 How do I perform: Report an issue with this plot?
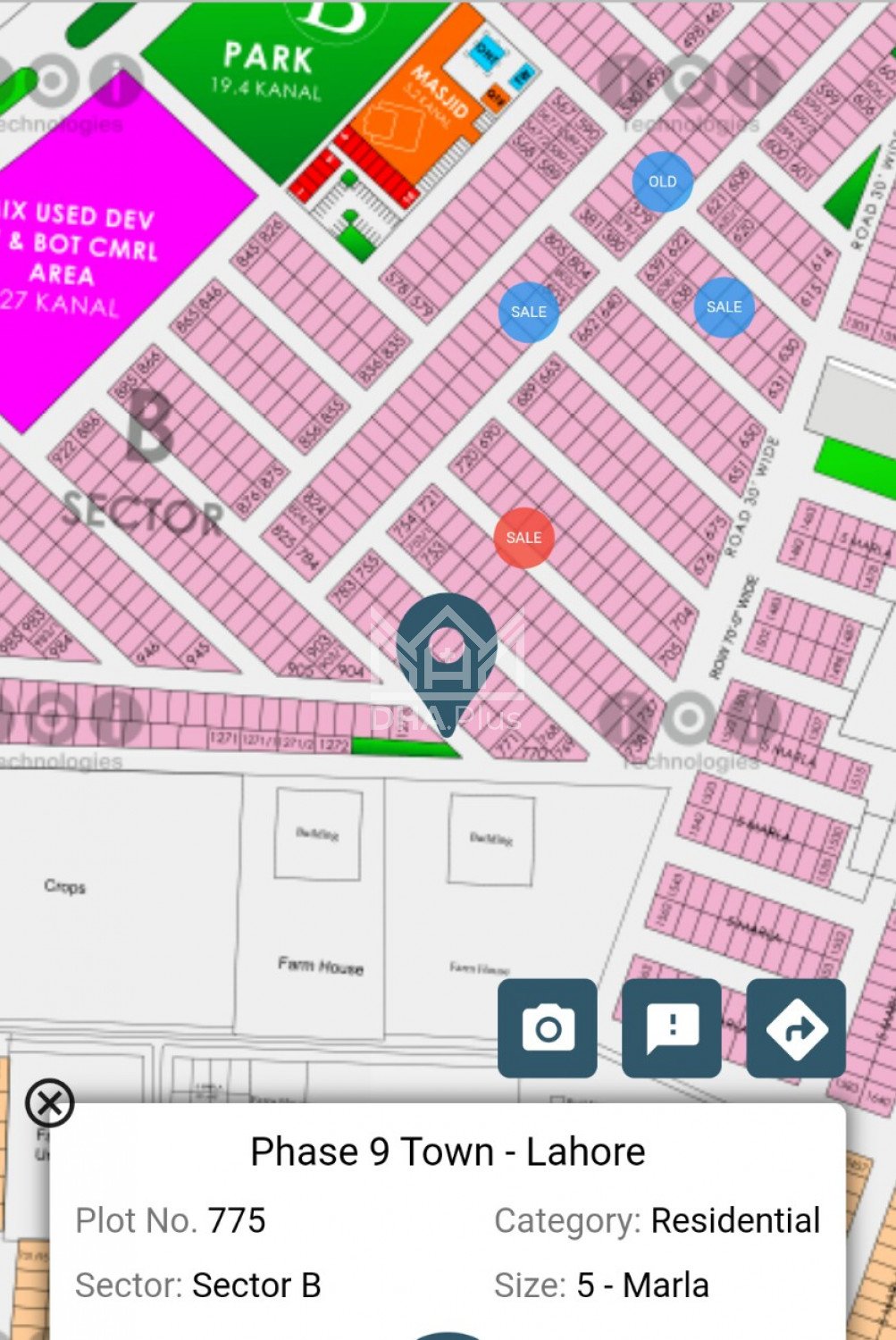coord(671,1028)
